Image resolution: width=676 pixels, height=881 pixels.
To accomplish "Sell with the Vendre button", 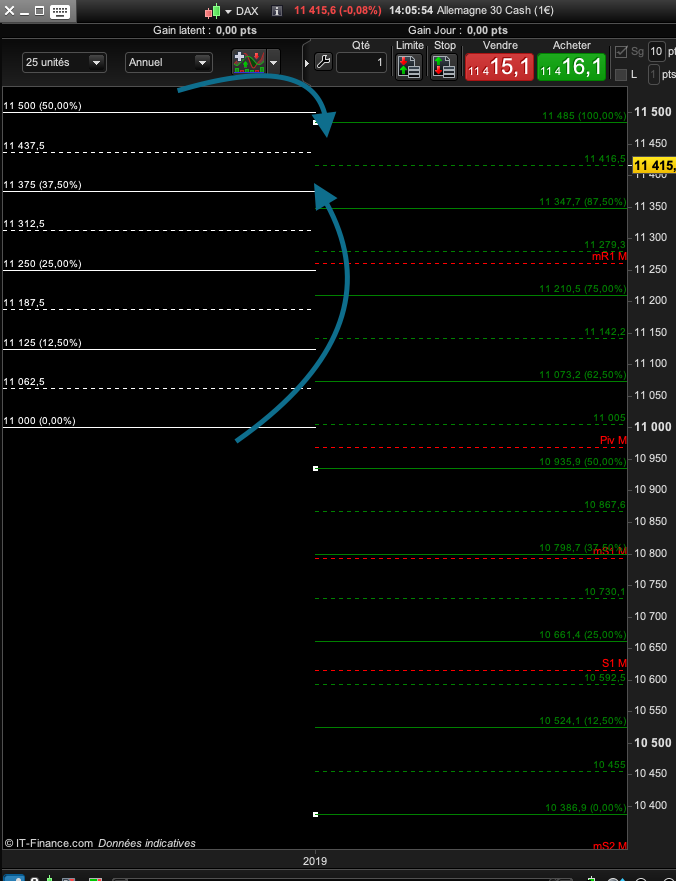I will click(499, 66).
